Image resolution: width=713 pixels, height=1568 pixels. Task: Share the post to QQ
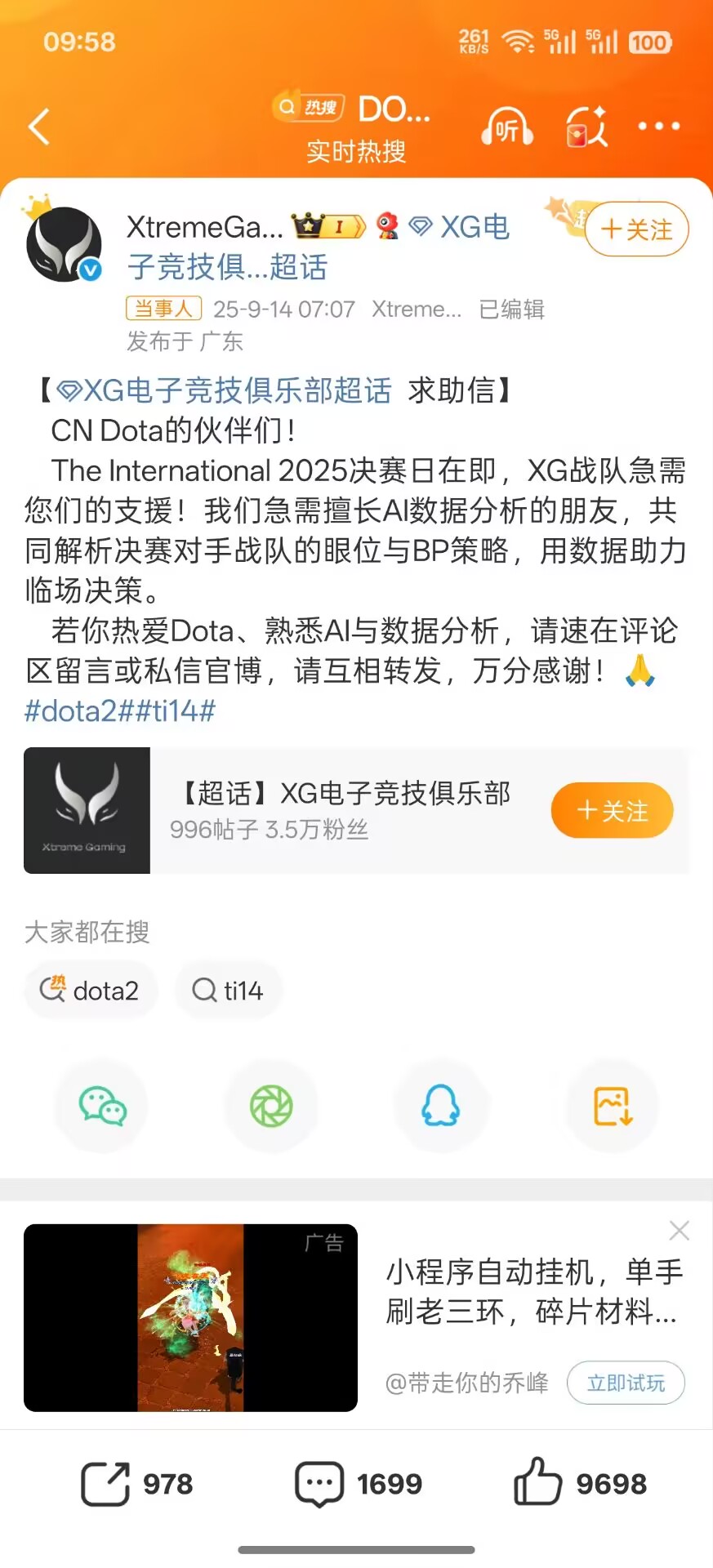[441, 1107]
